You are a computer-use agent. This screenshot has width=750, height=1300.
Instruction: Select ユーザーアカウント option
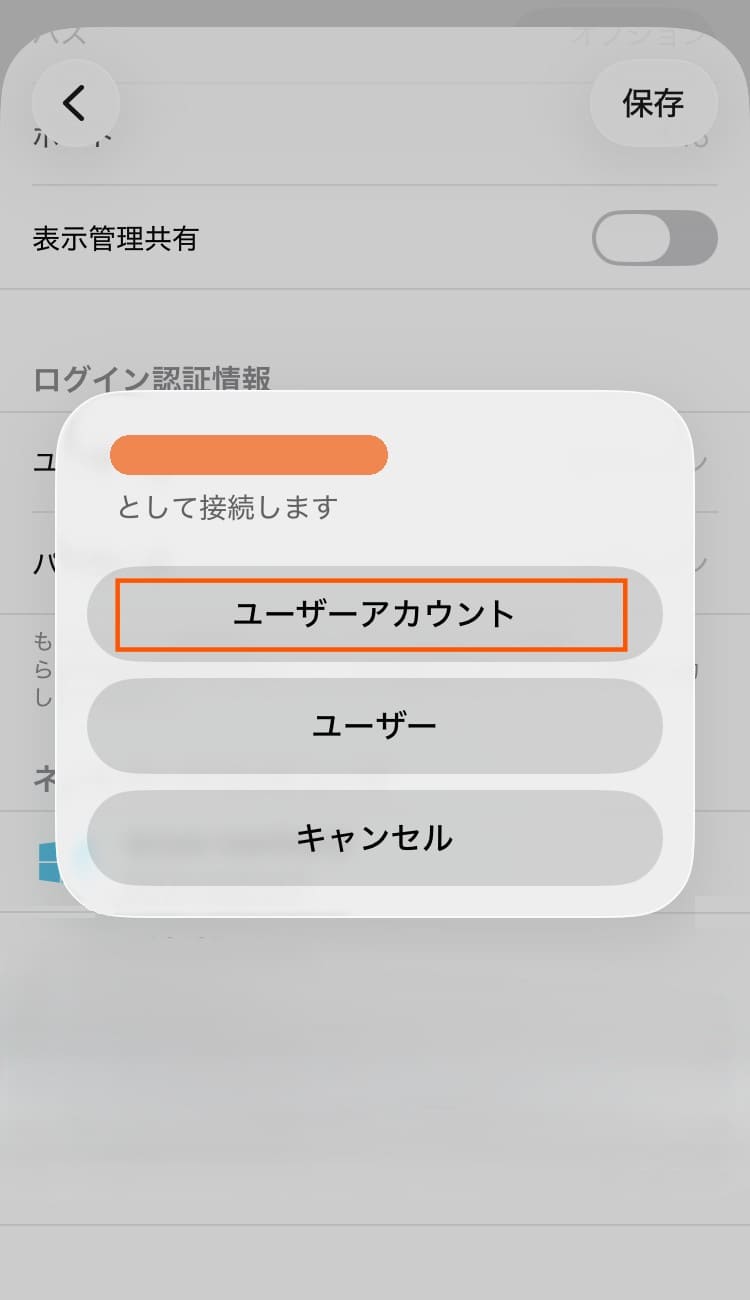click(374, 614)
